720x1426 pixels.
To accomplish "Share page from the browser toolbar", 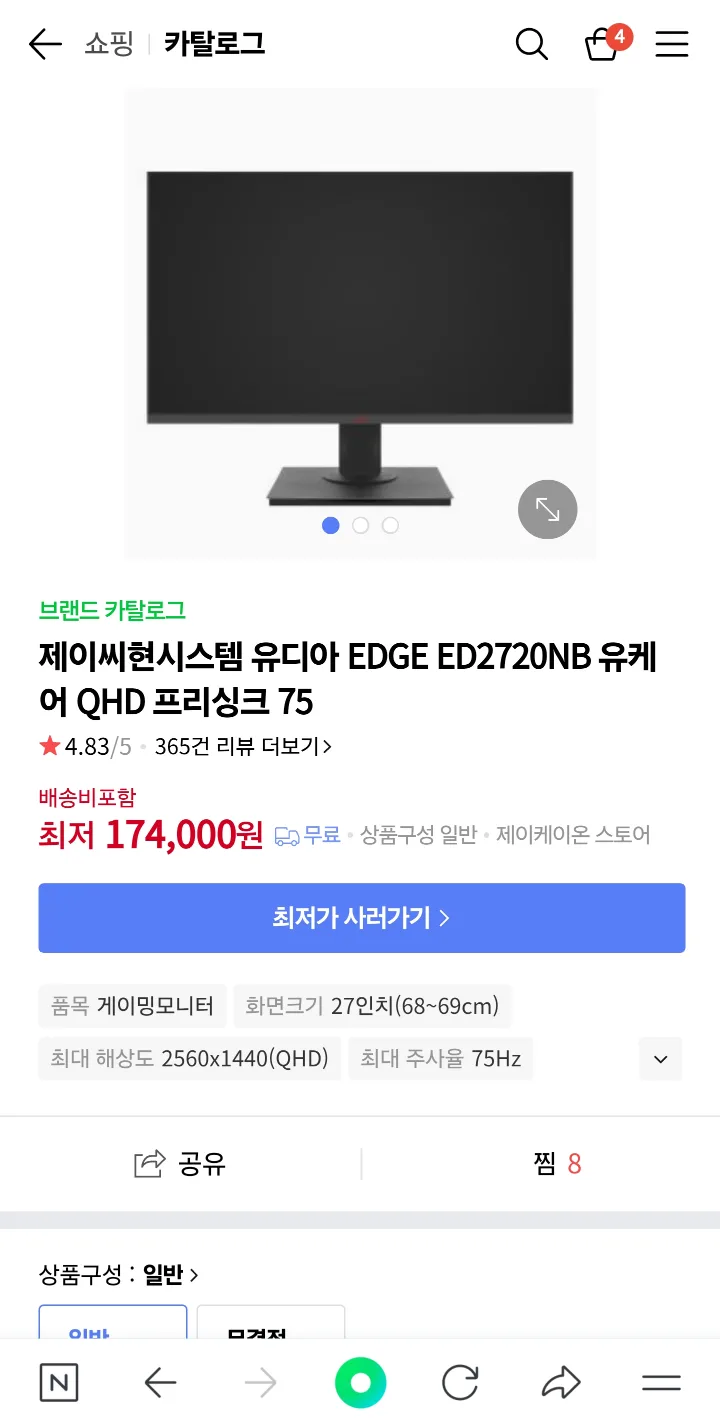I will click(x=561, y=1383).
